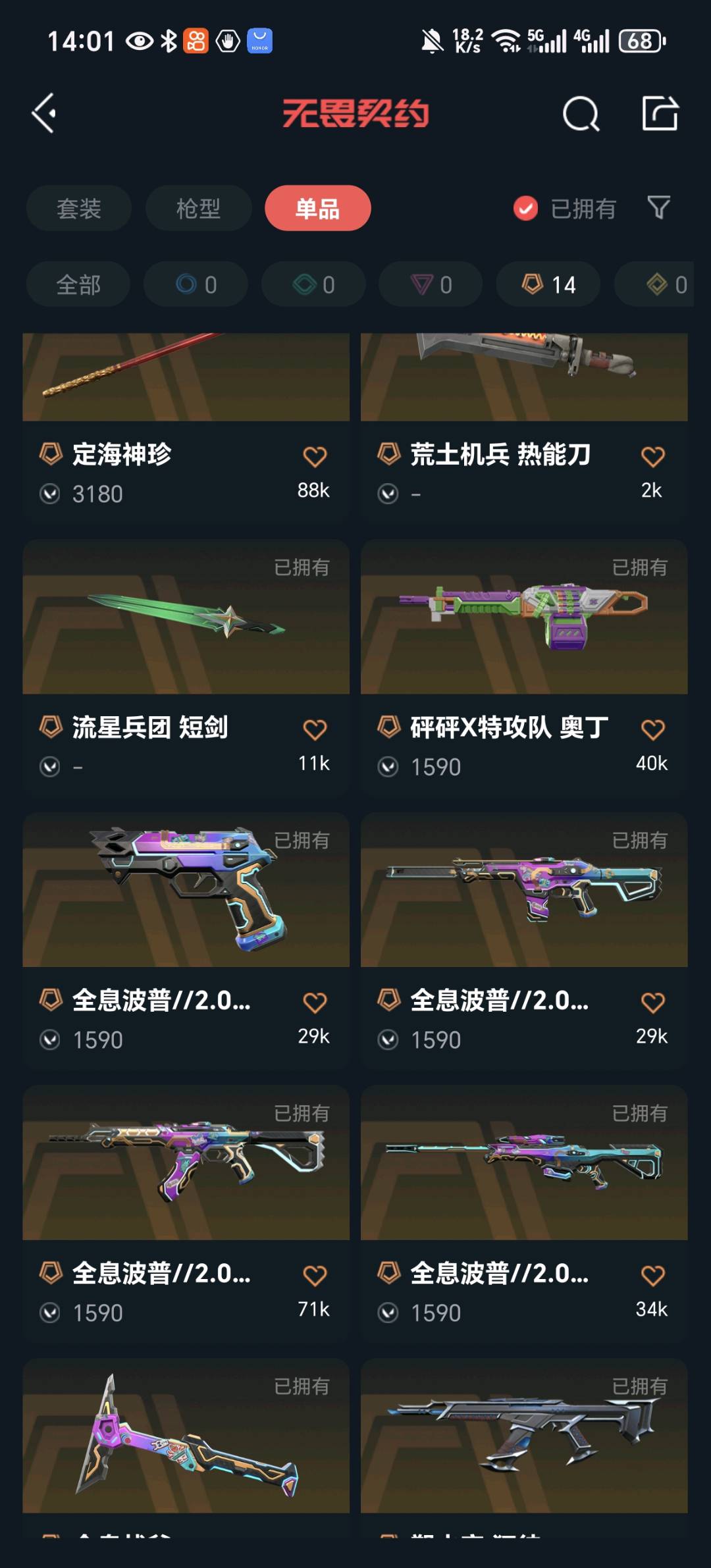Like the 砰砰X特攻队 奥丁 skin
This screenshot has width=711, height=1568.
tap(652, 729)
